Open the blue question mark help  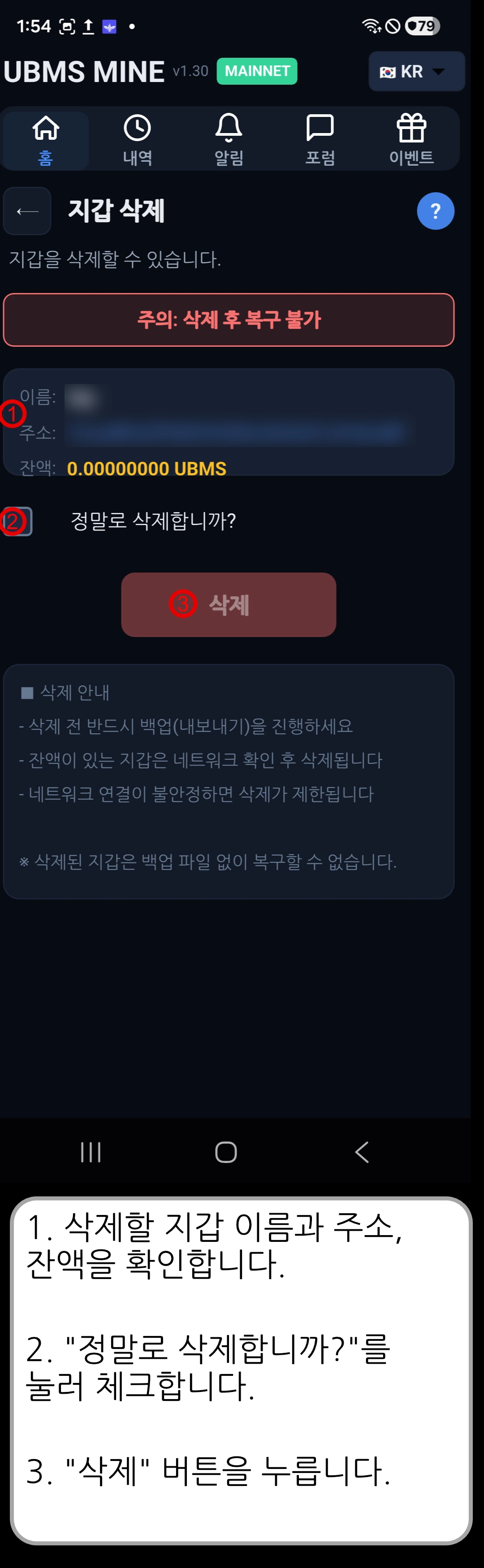click(x=435, y=211)
